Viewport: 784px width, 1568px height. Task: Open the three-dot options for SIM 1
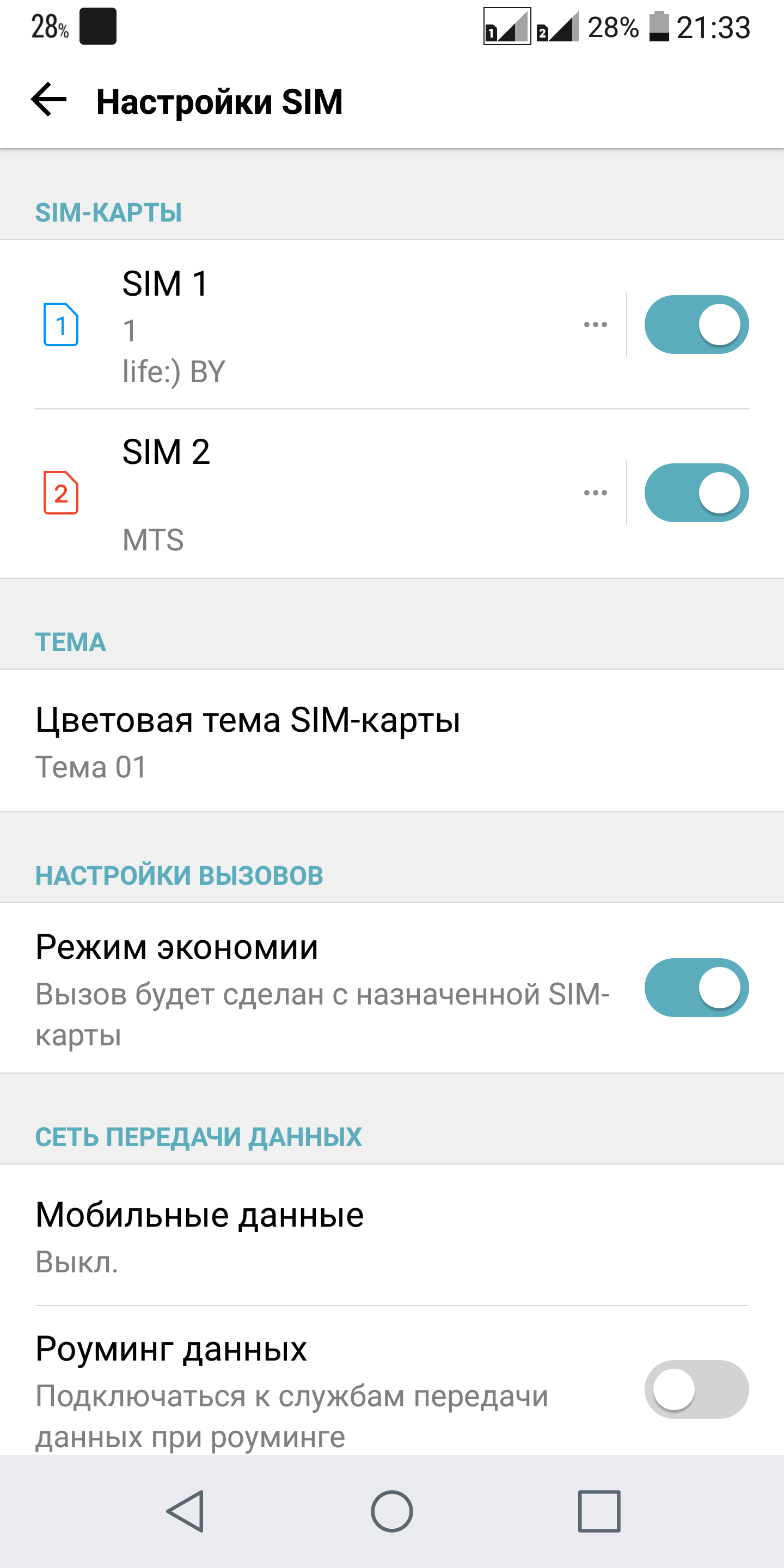(595, 324)
